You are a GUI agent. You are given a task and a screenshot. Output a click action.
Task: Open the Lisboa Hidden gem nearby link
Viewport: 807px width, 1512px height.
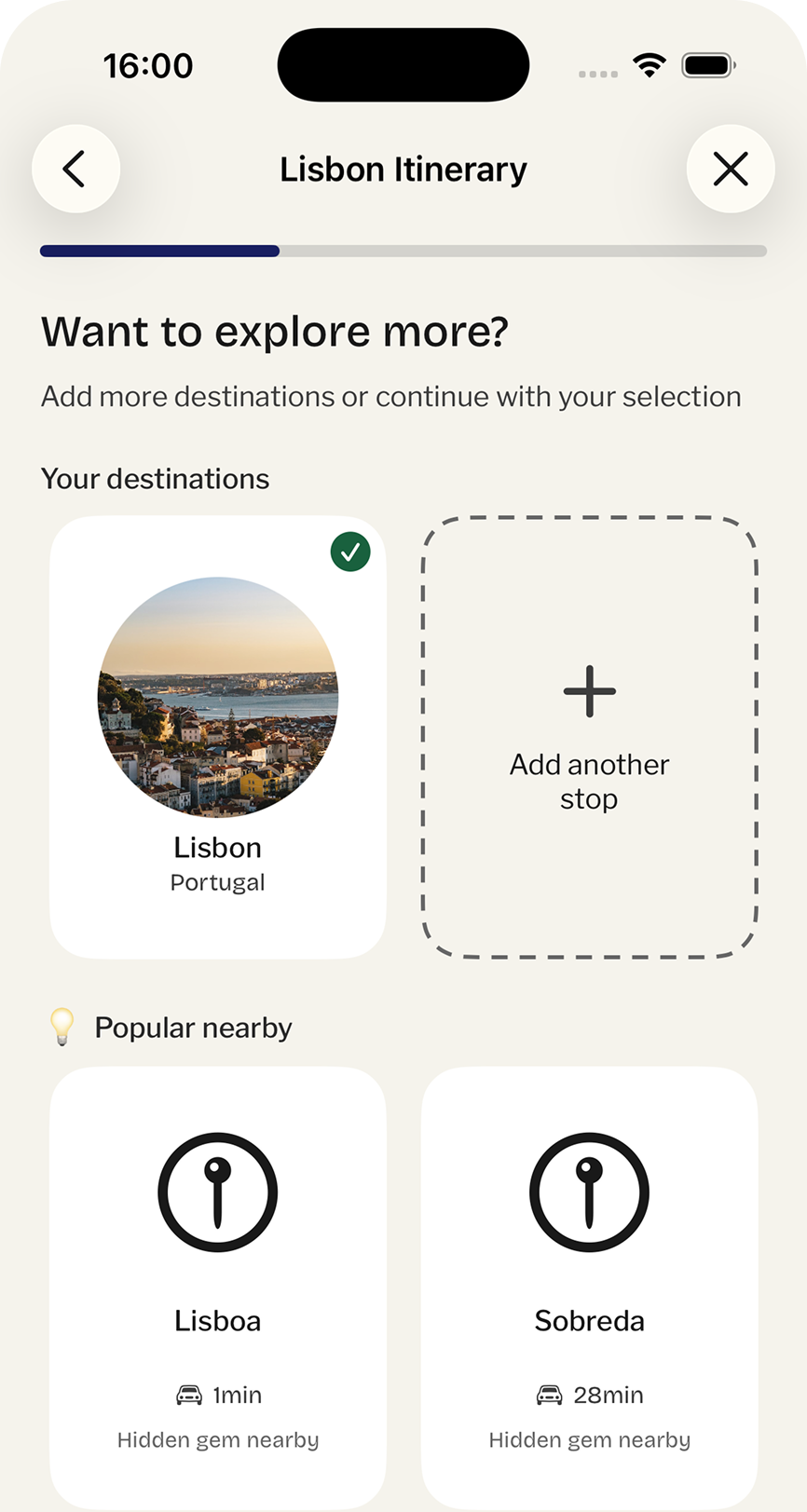pyautogui.click(x=217, y=1439)
